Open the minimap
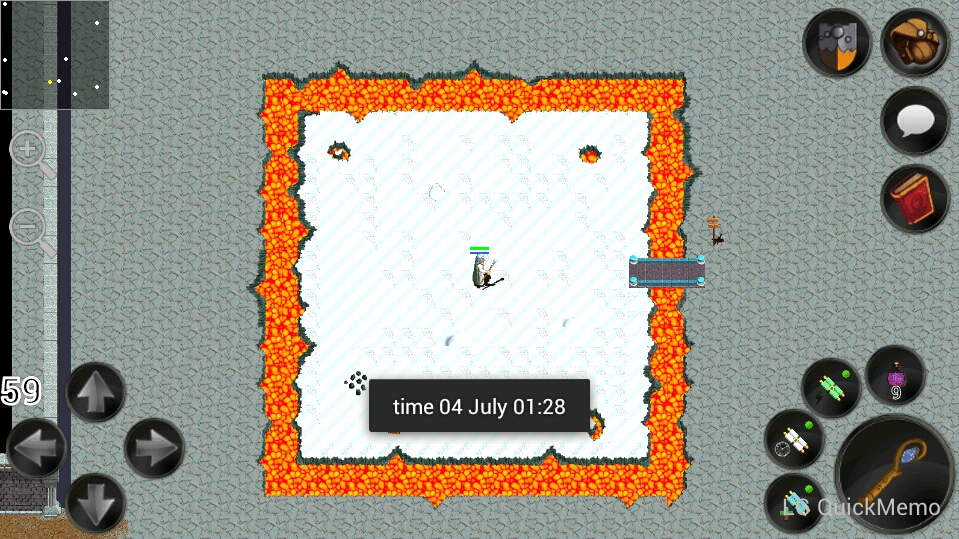The height and width of the screenshot is (539, 959). coord(54,54)
